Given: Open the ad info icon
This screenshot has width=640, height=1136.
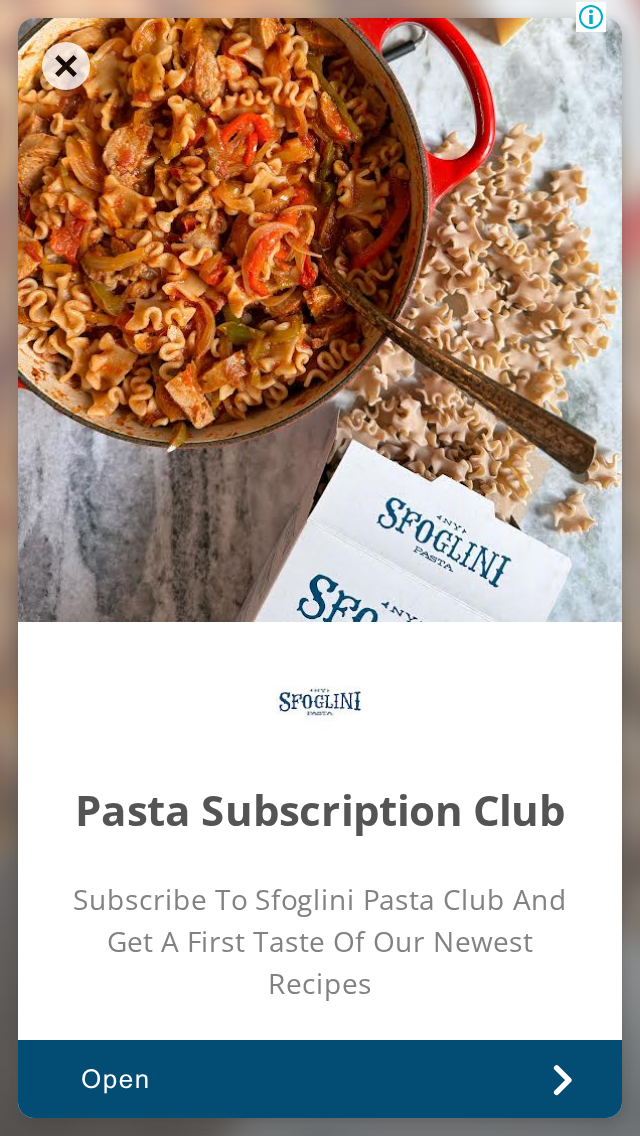Looking at the screenshot, I should 591,17.
